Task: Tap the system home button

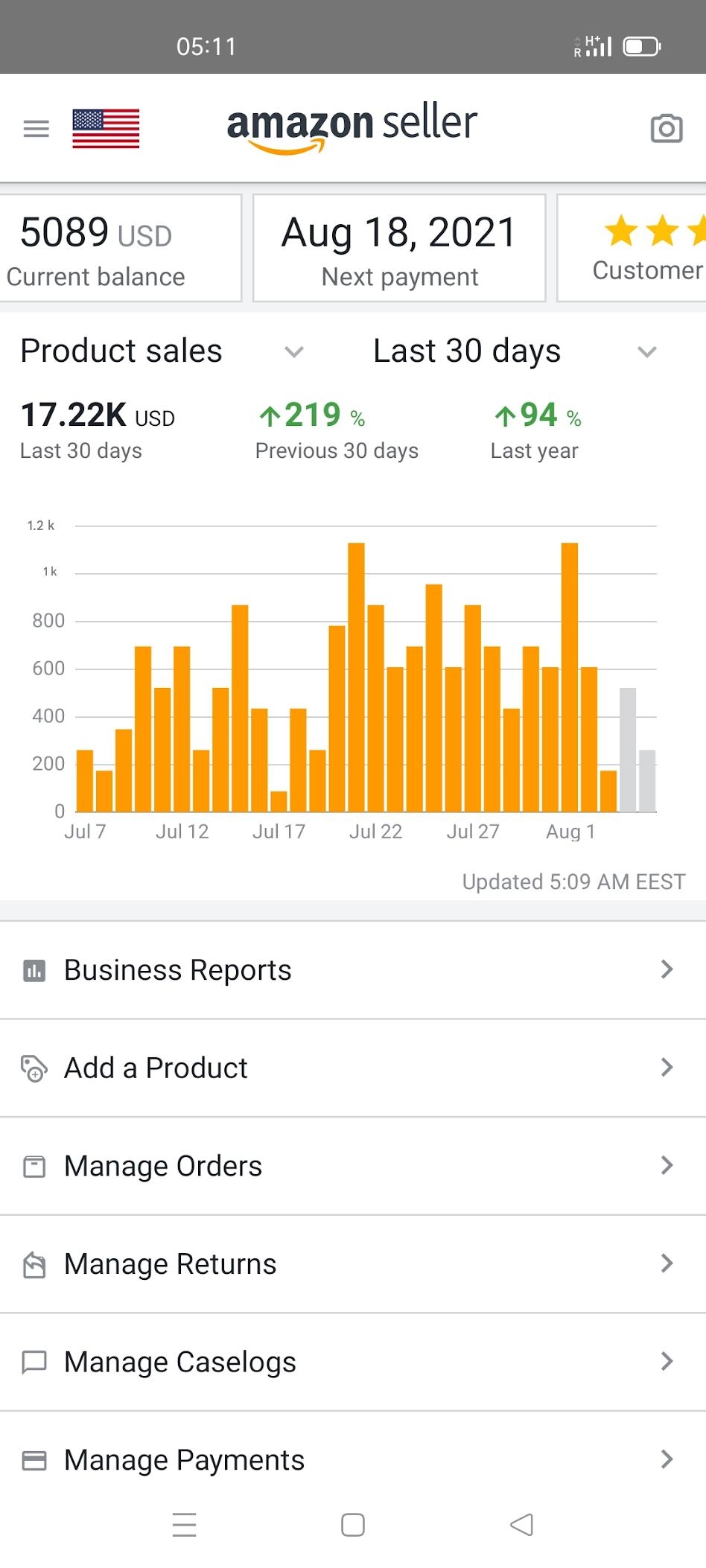Action: (353, 1525)
